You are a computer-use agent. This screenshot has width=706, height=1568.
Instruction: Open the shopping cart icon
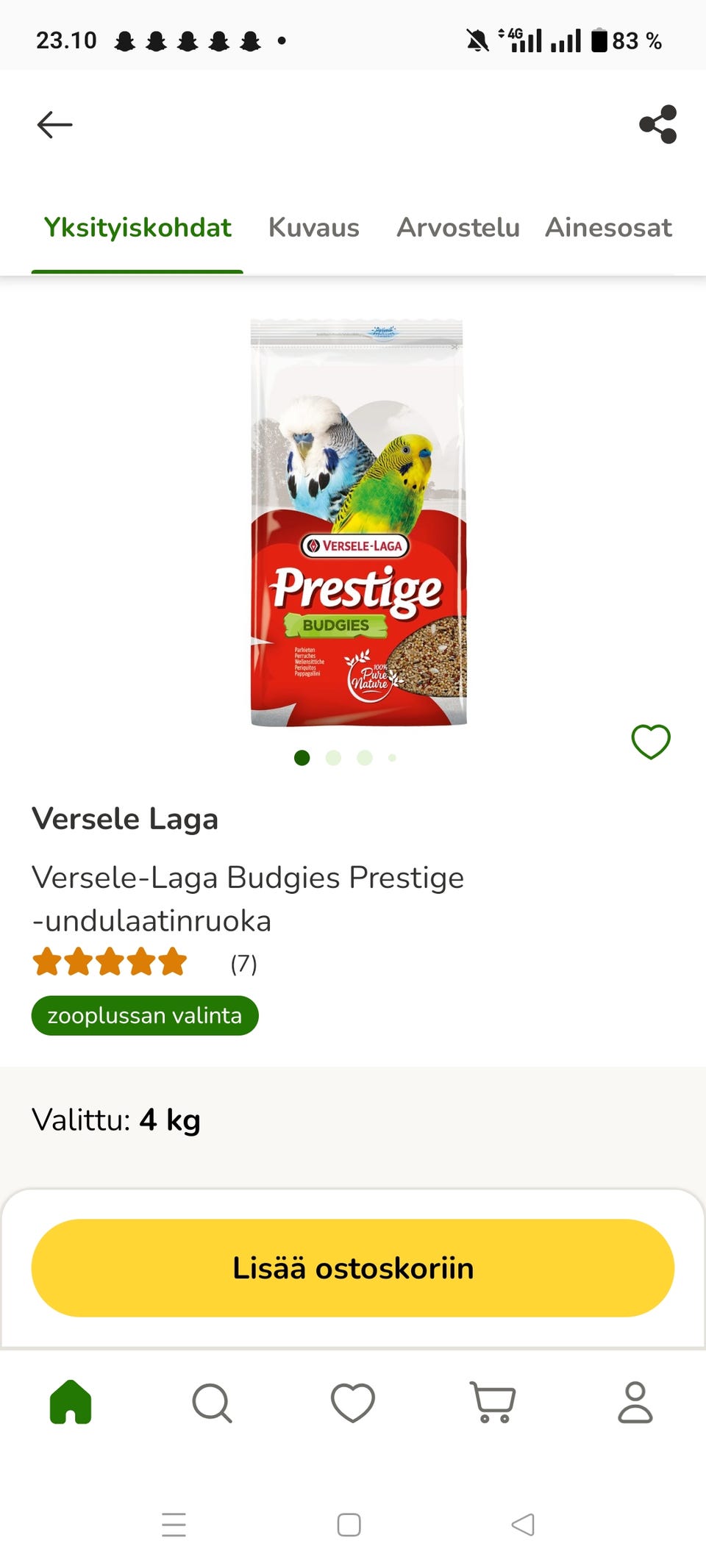click(491, 1402)
